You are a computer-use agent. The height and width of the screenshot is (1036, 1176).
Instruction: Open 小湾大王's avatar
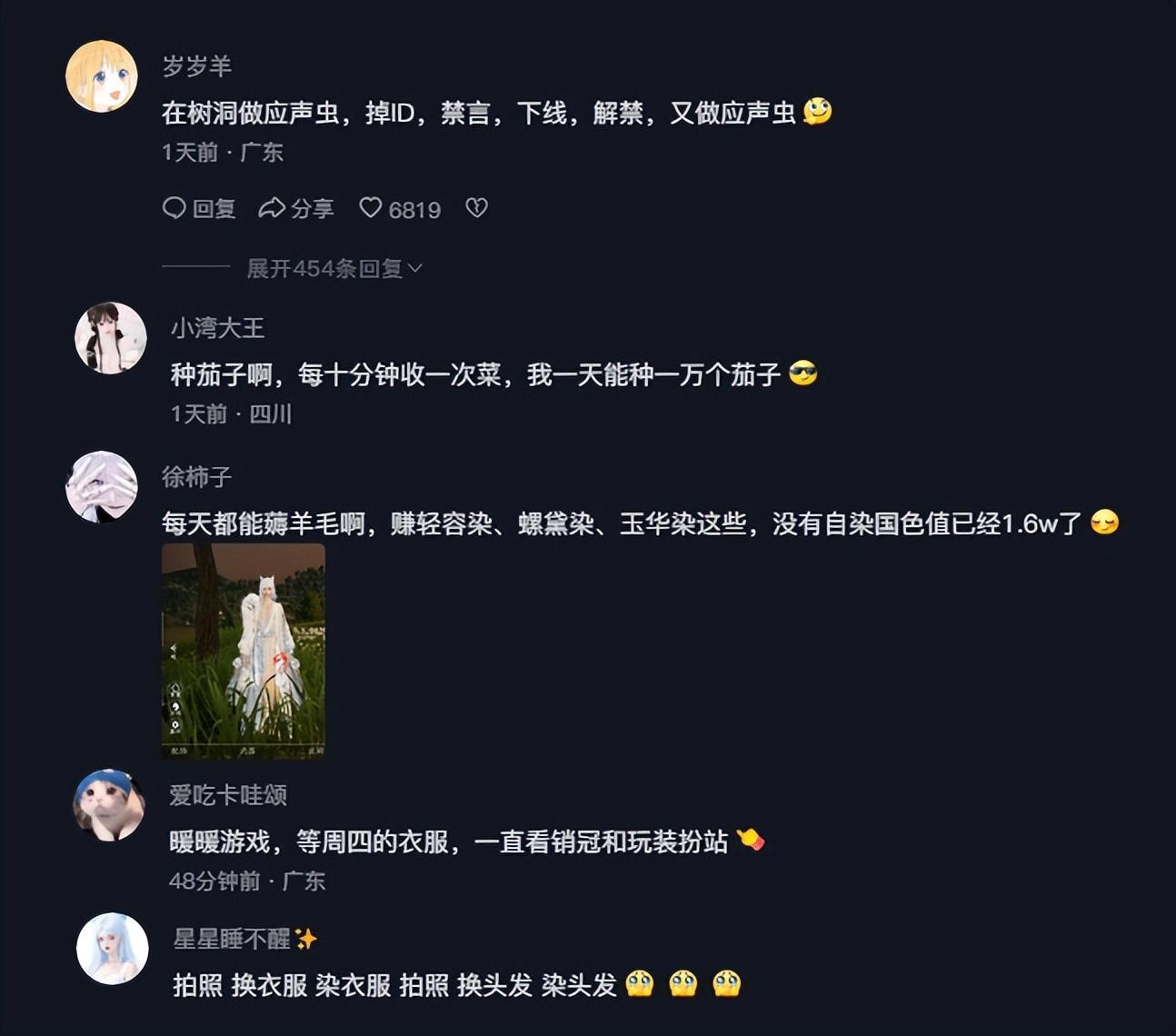[110, 338]
